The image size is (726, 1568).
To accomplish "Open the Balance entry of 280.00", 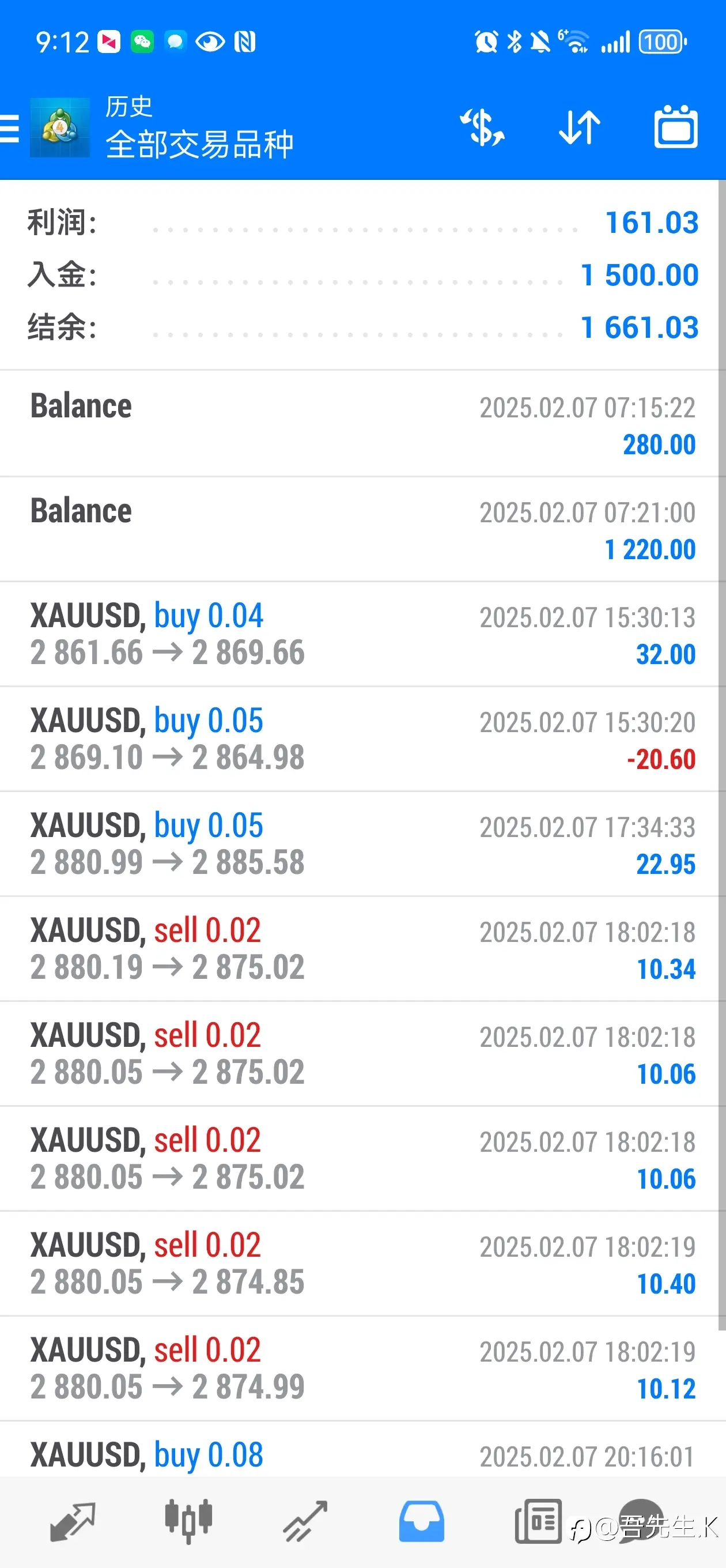I will 362,424.
